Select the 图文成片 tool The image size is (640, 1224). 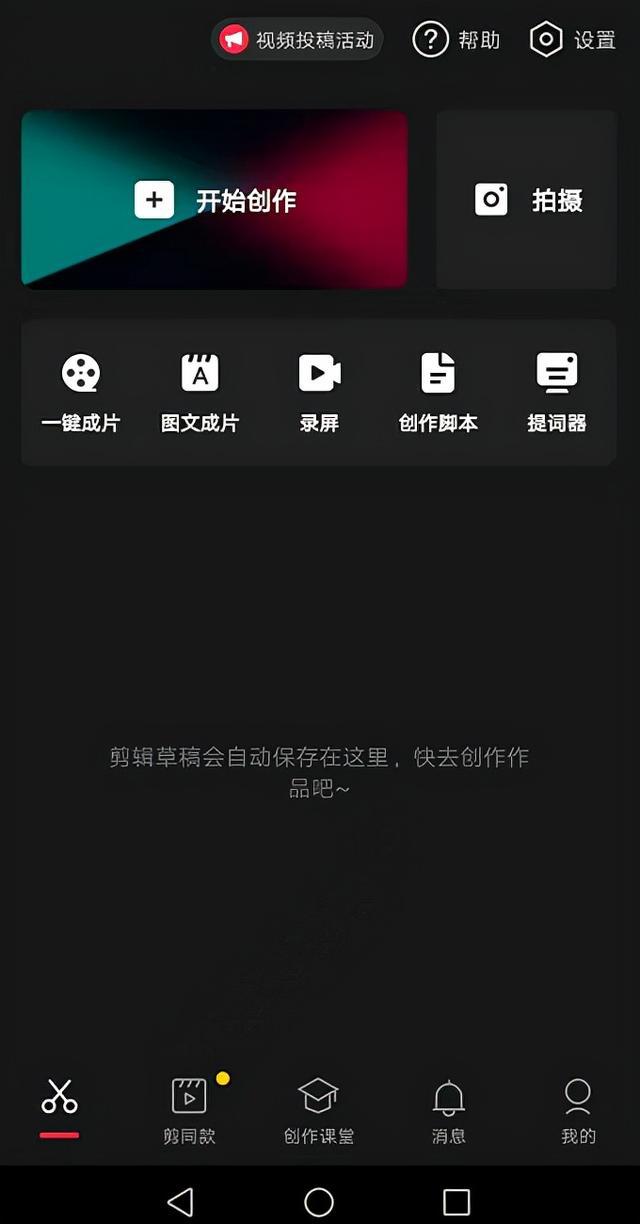pos(200,393)
